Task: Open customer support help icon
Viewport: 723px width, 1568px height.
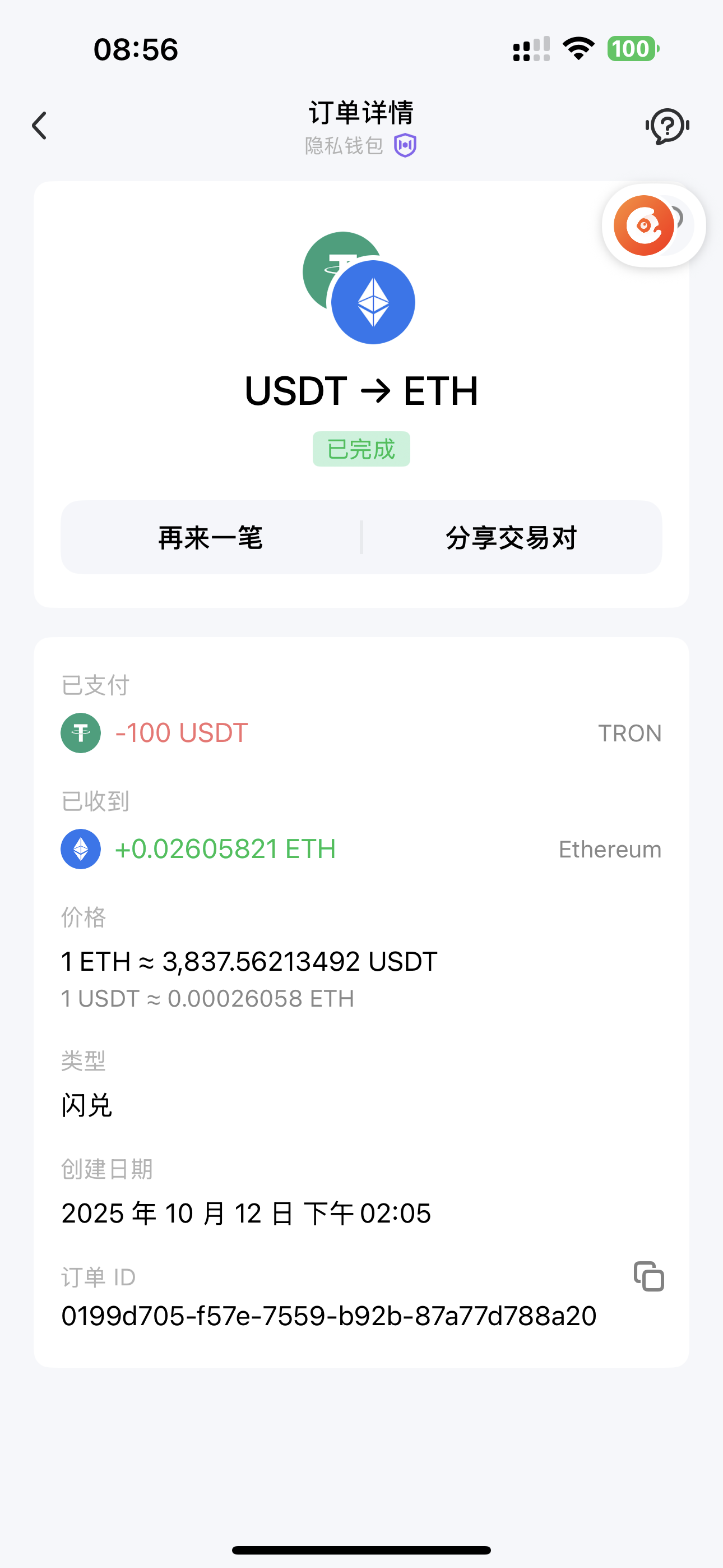Action: 667,126
